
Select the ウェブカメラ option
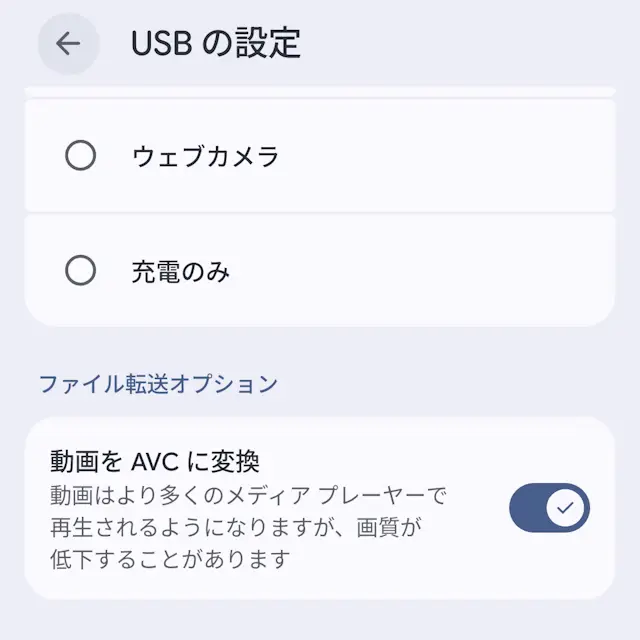coord(80,156)
